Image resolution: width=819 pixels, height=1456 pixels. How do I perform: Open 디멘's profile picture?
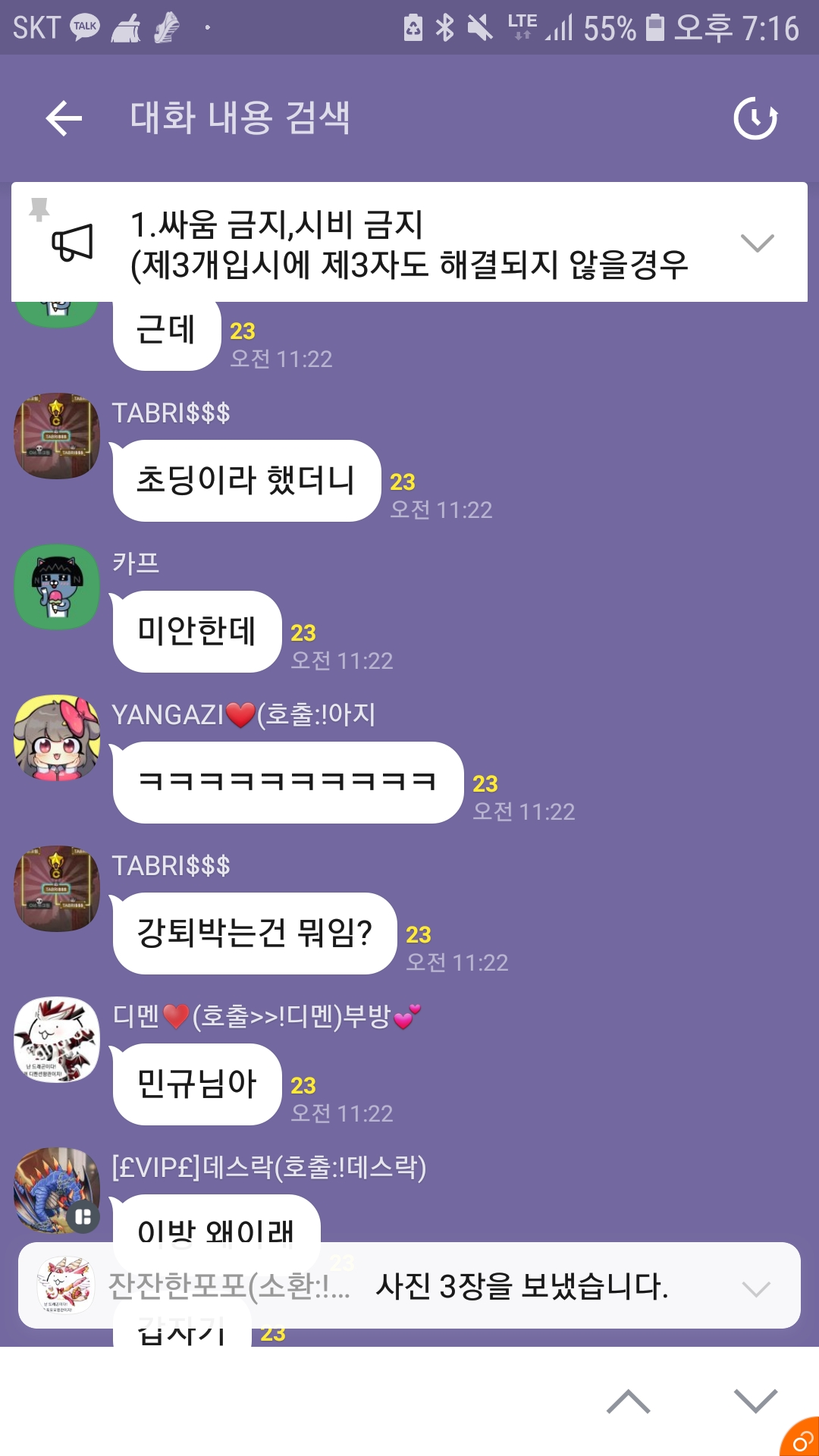tap(57, 1040)
